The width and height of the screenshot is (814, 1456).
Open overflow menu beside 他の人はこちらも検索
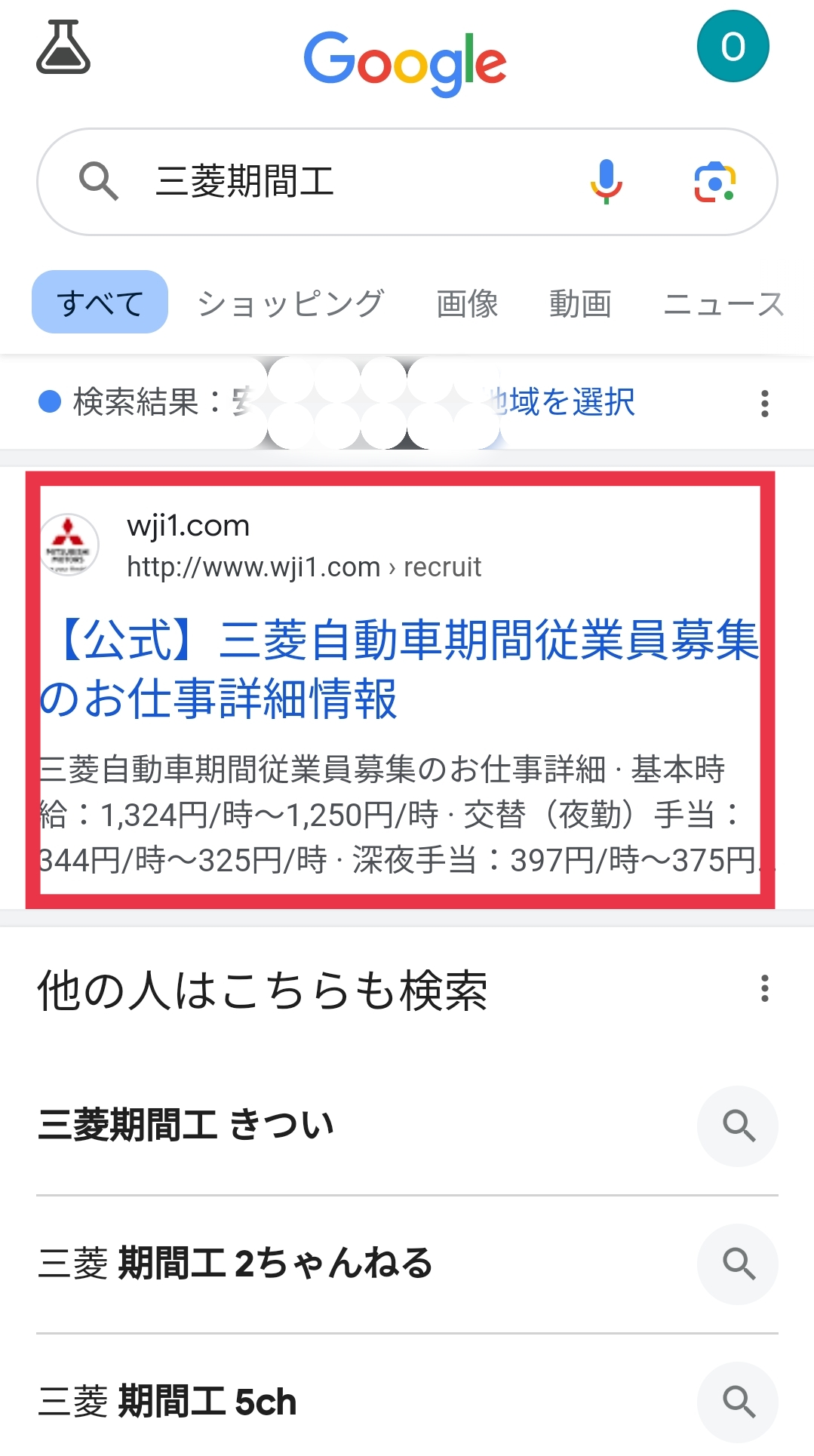coord(765,988)
